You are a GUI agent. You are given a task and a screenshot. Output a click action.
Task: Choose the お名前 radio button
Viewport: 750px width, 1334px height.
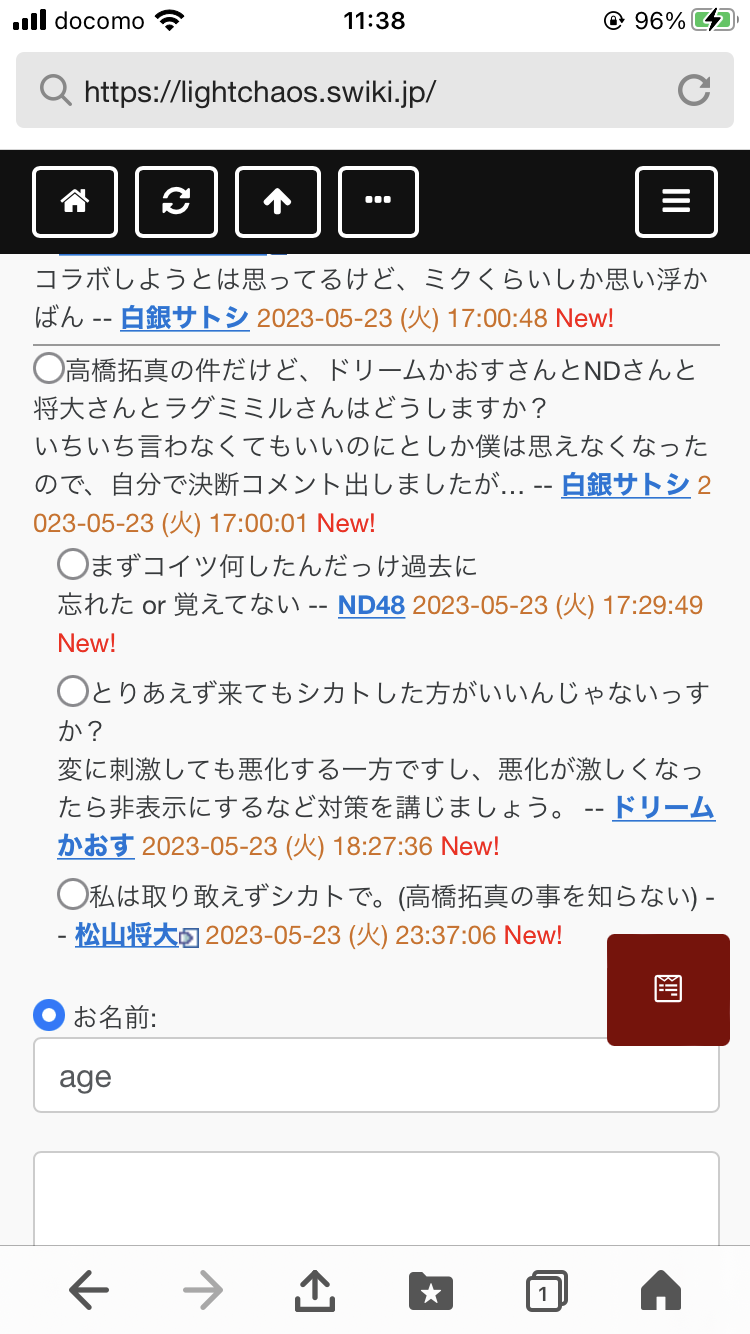[49, 1015]
